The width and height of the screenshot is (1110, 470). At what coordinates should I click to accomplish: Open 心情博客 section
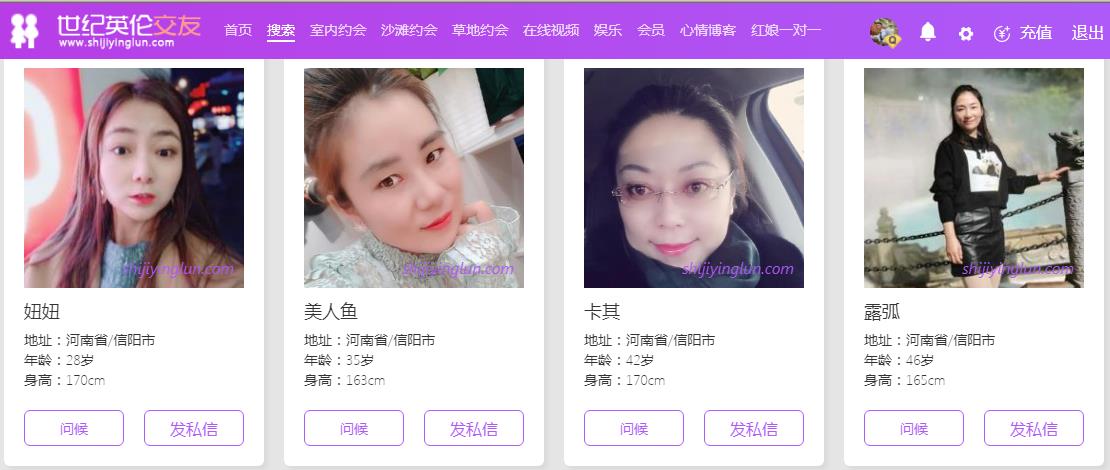pyautogui.click(x=708, y=30)
